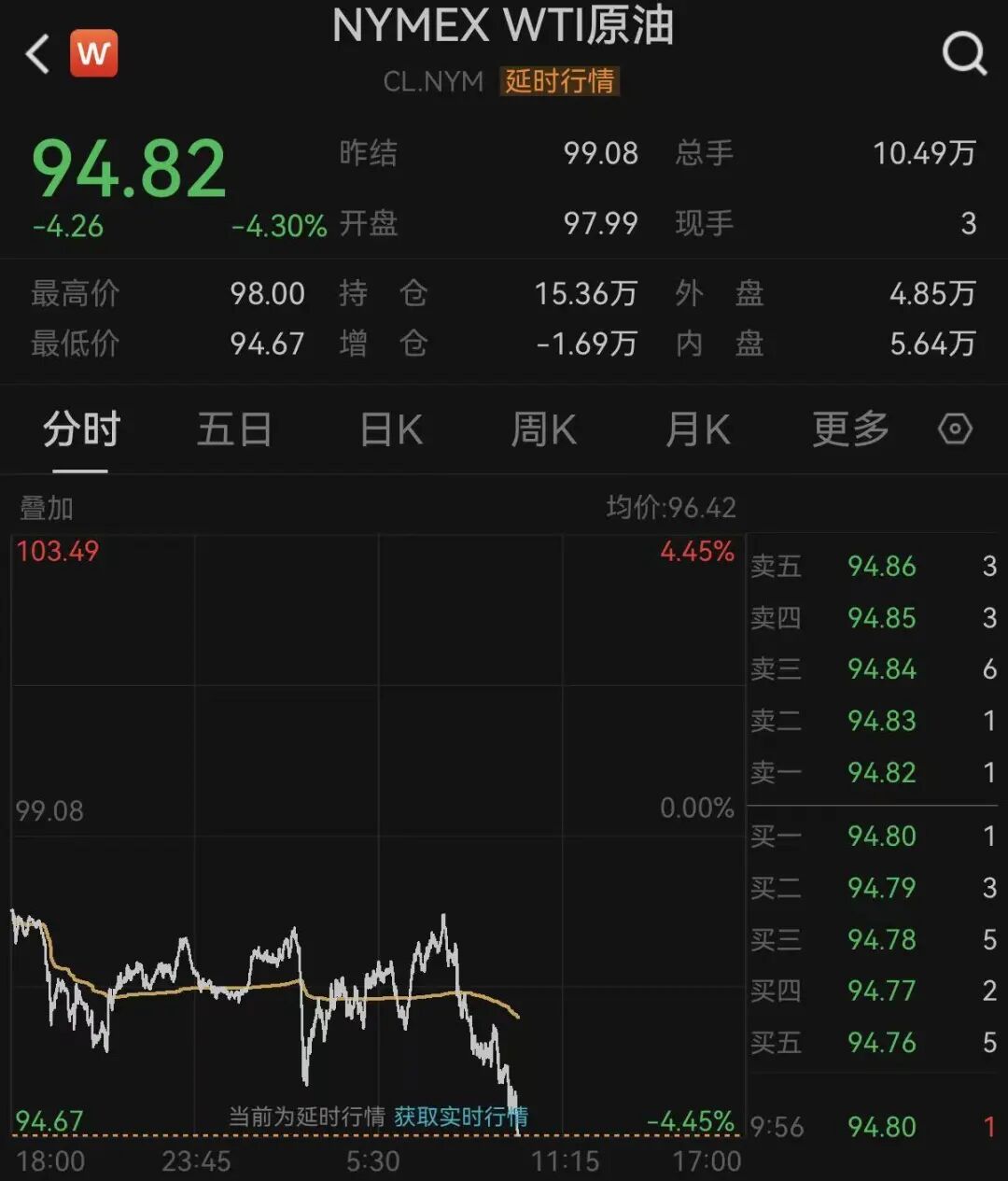Open the search magnifier icon
This screenshot has height=1181, width=1008.
click(964, 54)
